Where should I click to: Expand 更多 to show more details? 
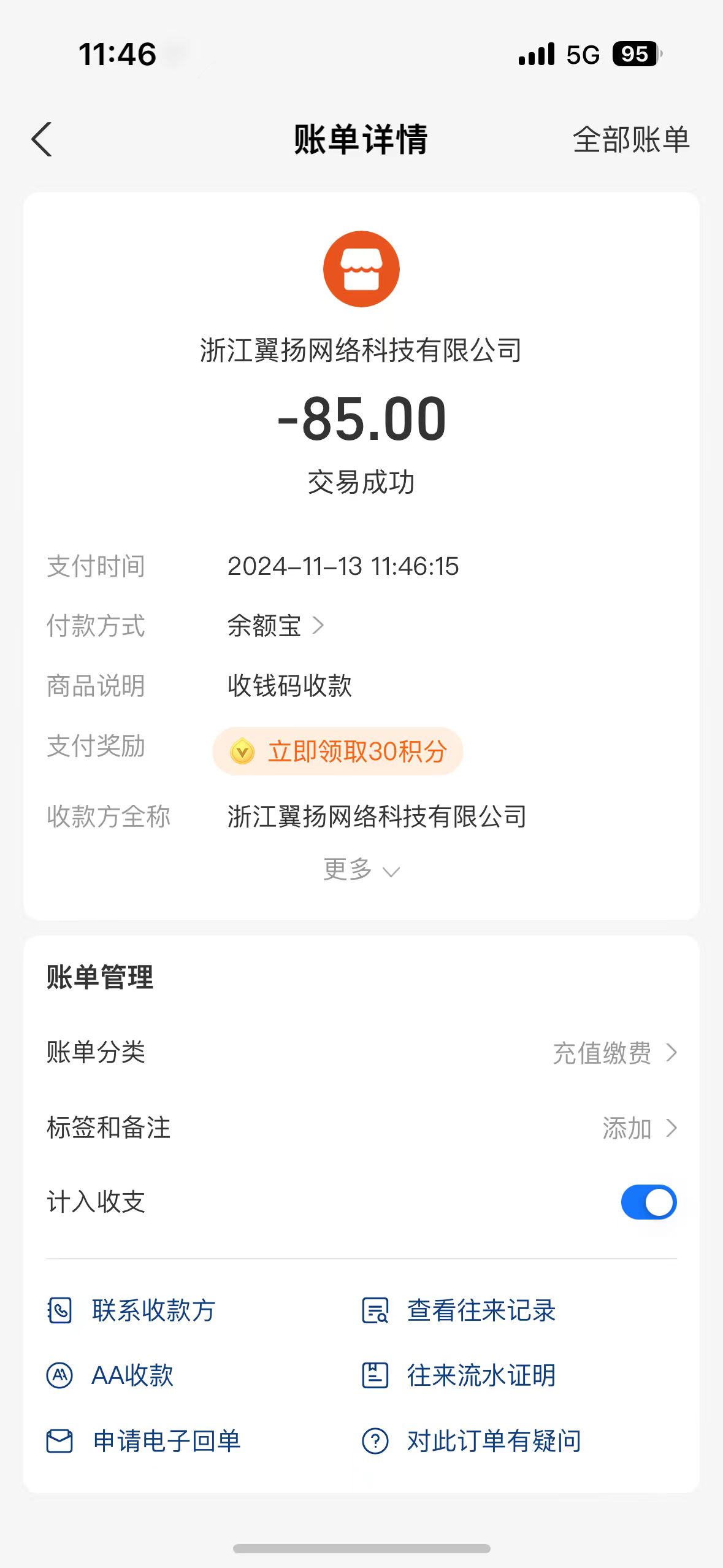coord(361,870)
